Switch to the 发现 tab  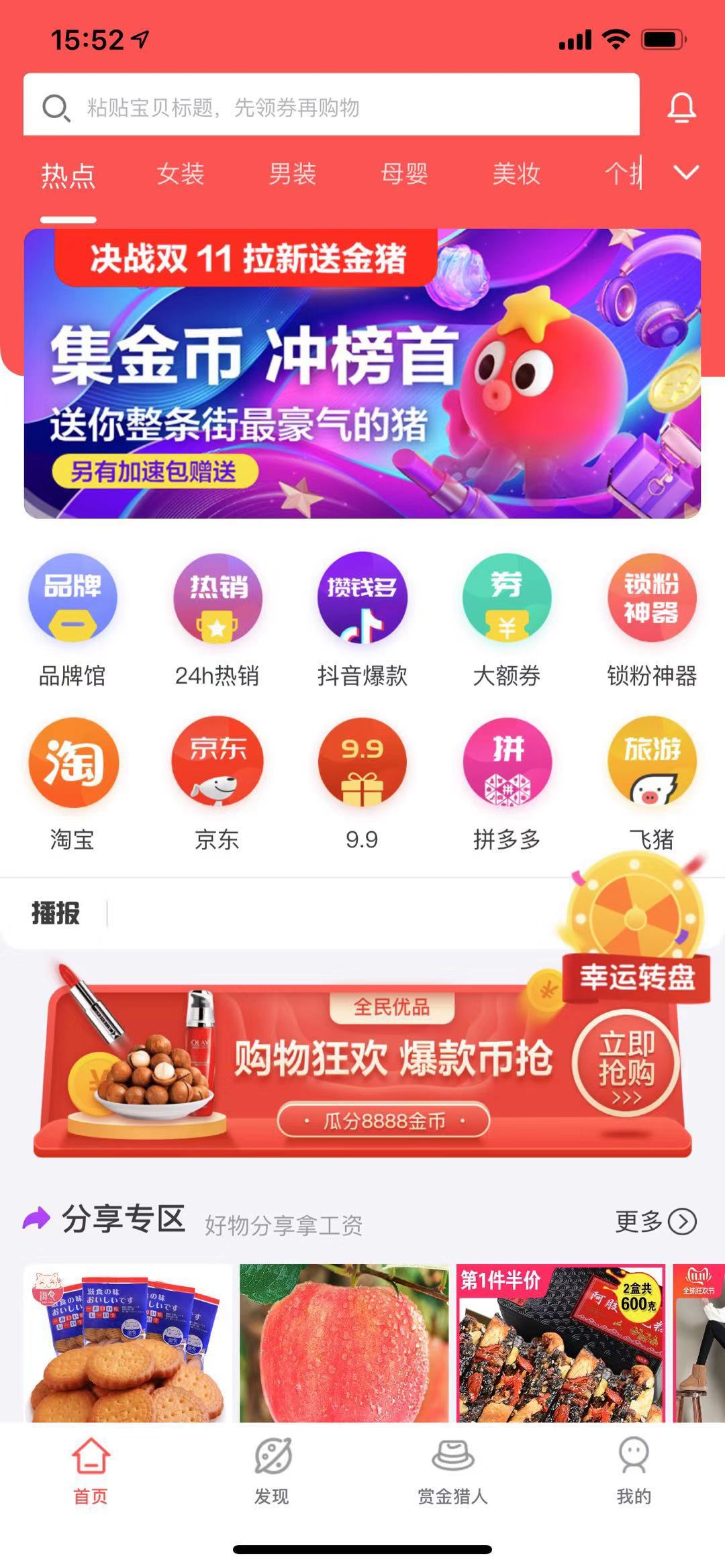click(x=272, y=1471)
